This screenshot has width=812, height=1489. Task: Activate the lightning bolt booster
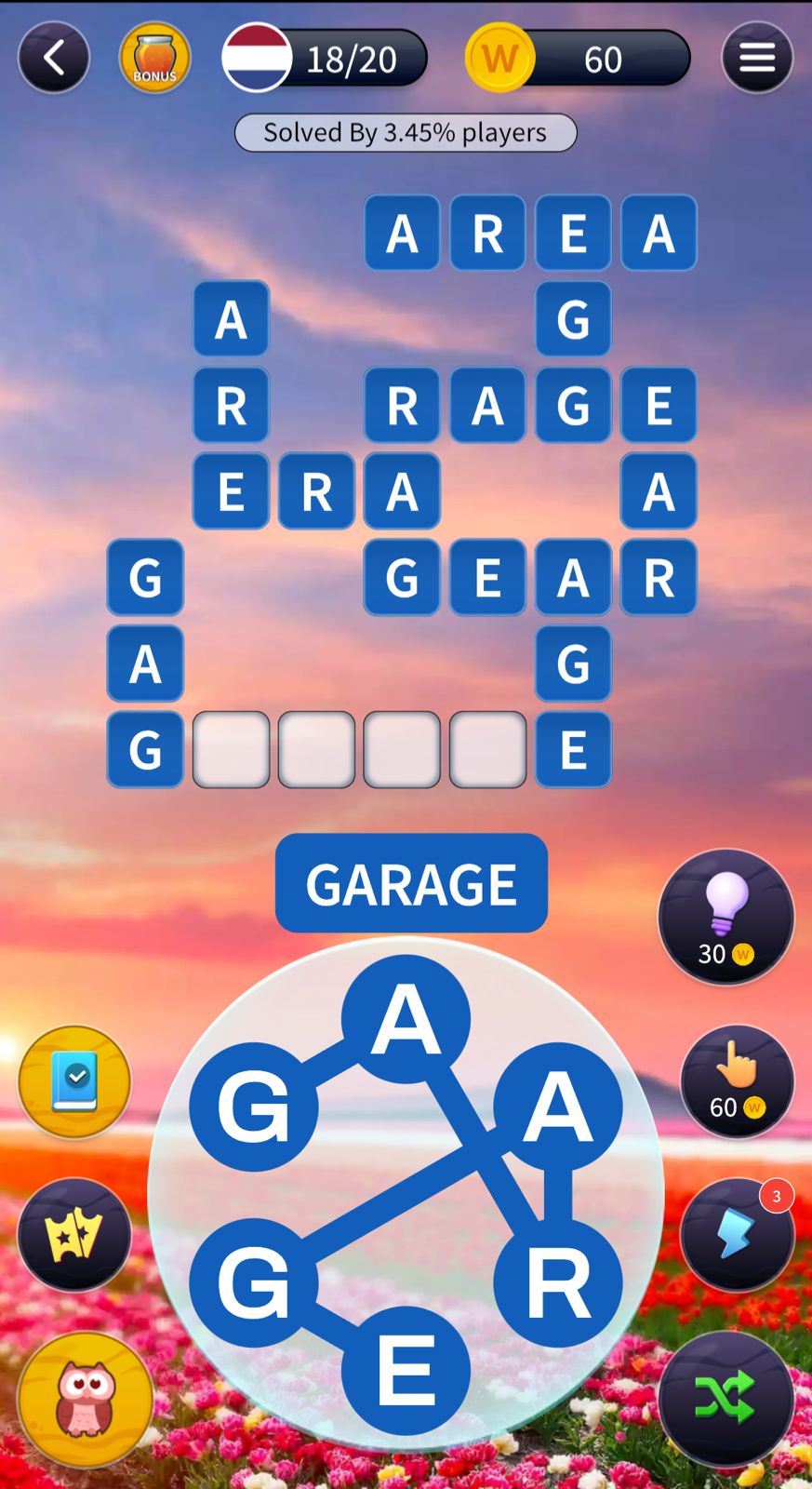coord(737,1234)
